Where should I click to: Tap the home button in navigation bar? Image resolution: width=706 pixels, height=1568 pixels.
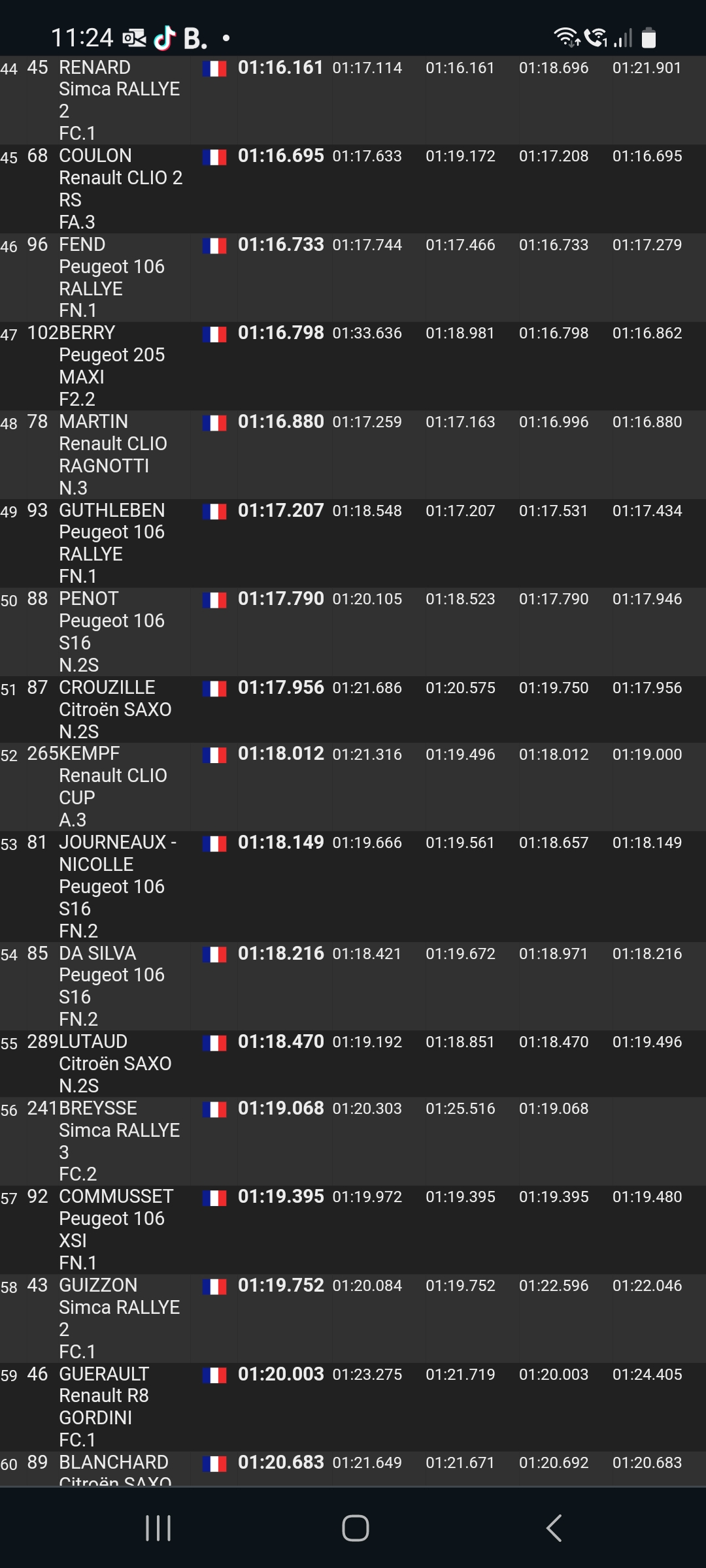(355, 1528)
